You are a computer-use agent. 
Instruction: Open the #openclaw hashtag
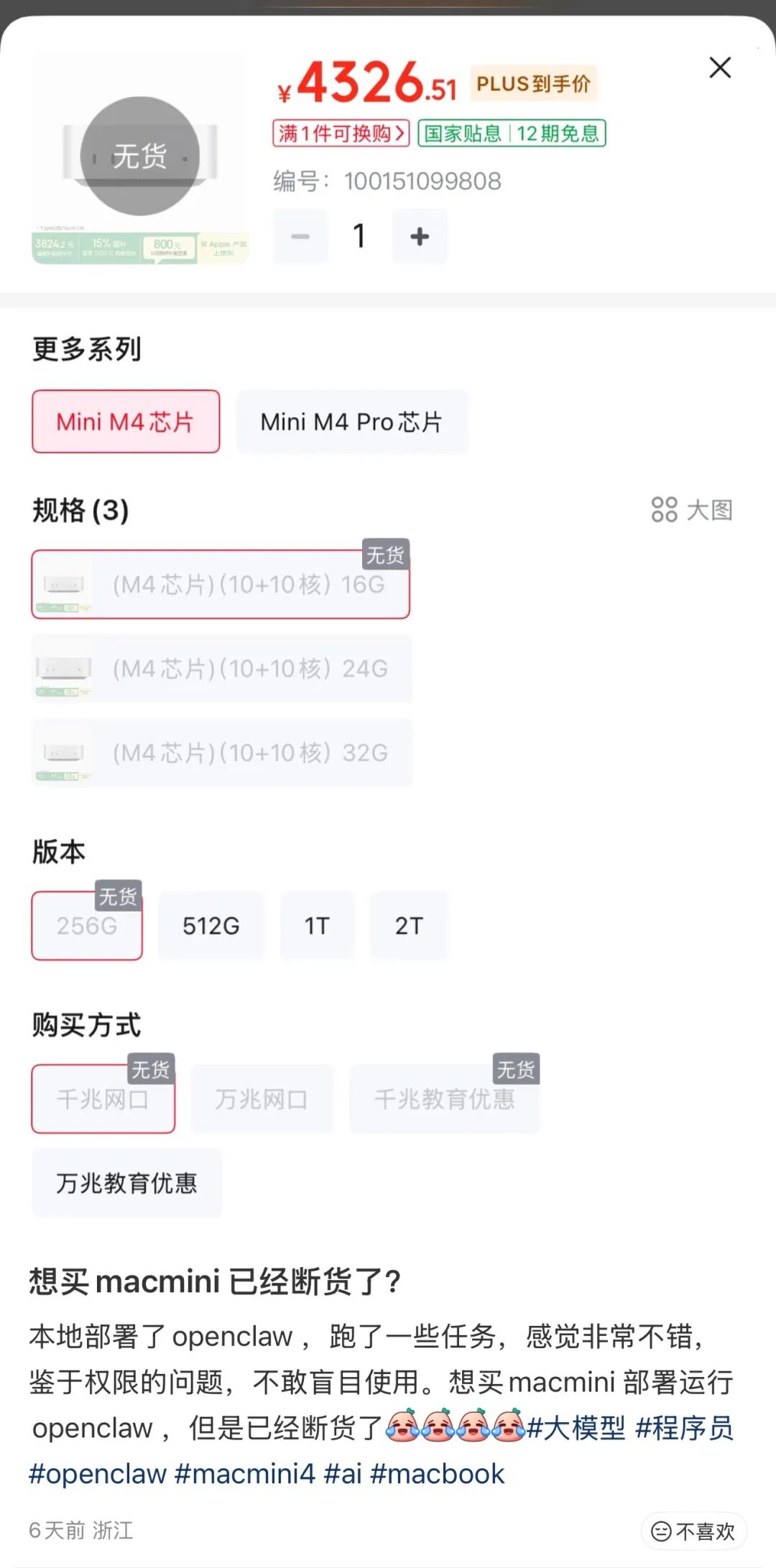pos(98,1474)
